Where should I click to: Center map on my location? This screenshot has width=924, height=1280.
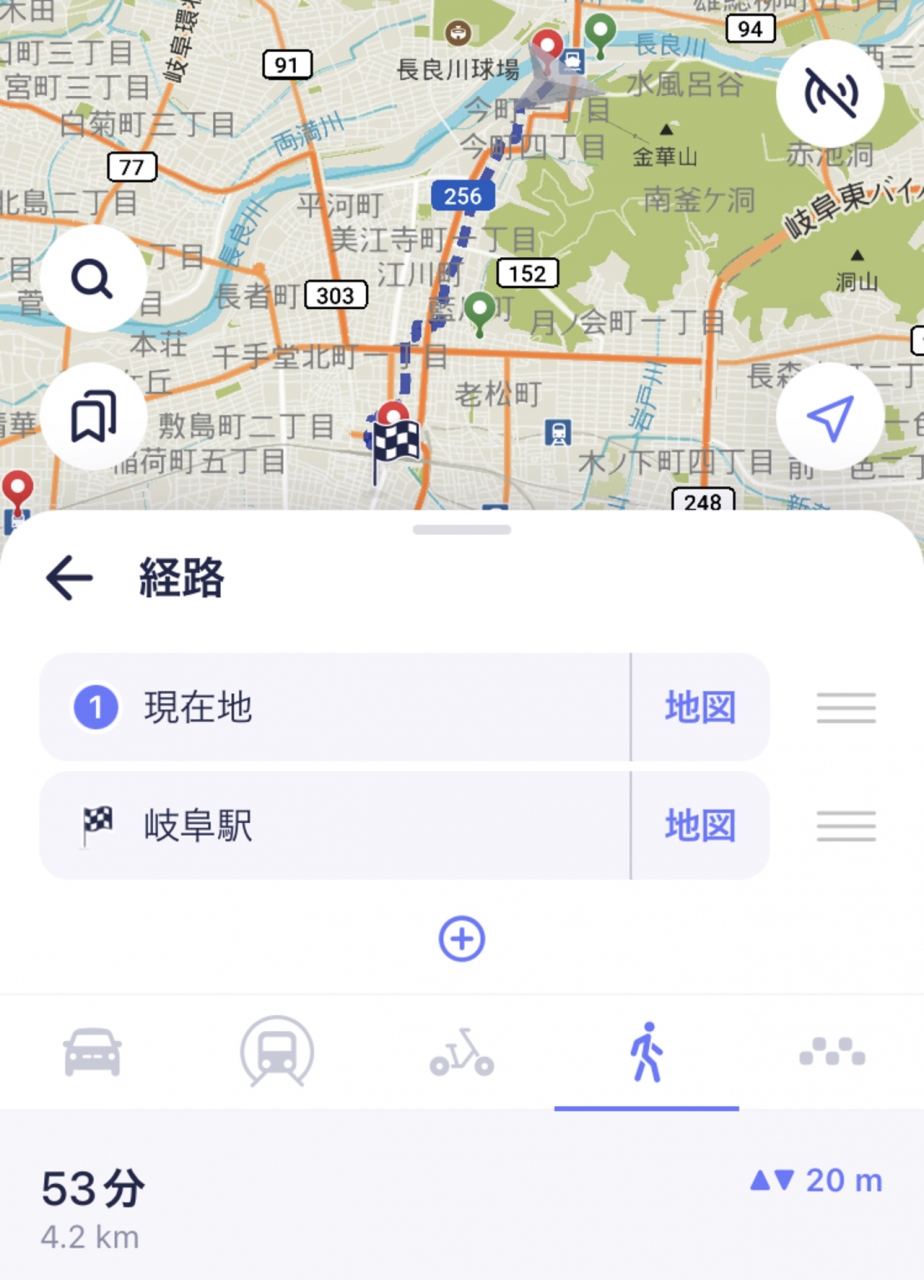[x=830, y=417]
